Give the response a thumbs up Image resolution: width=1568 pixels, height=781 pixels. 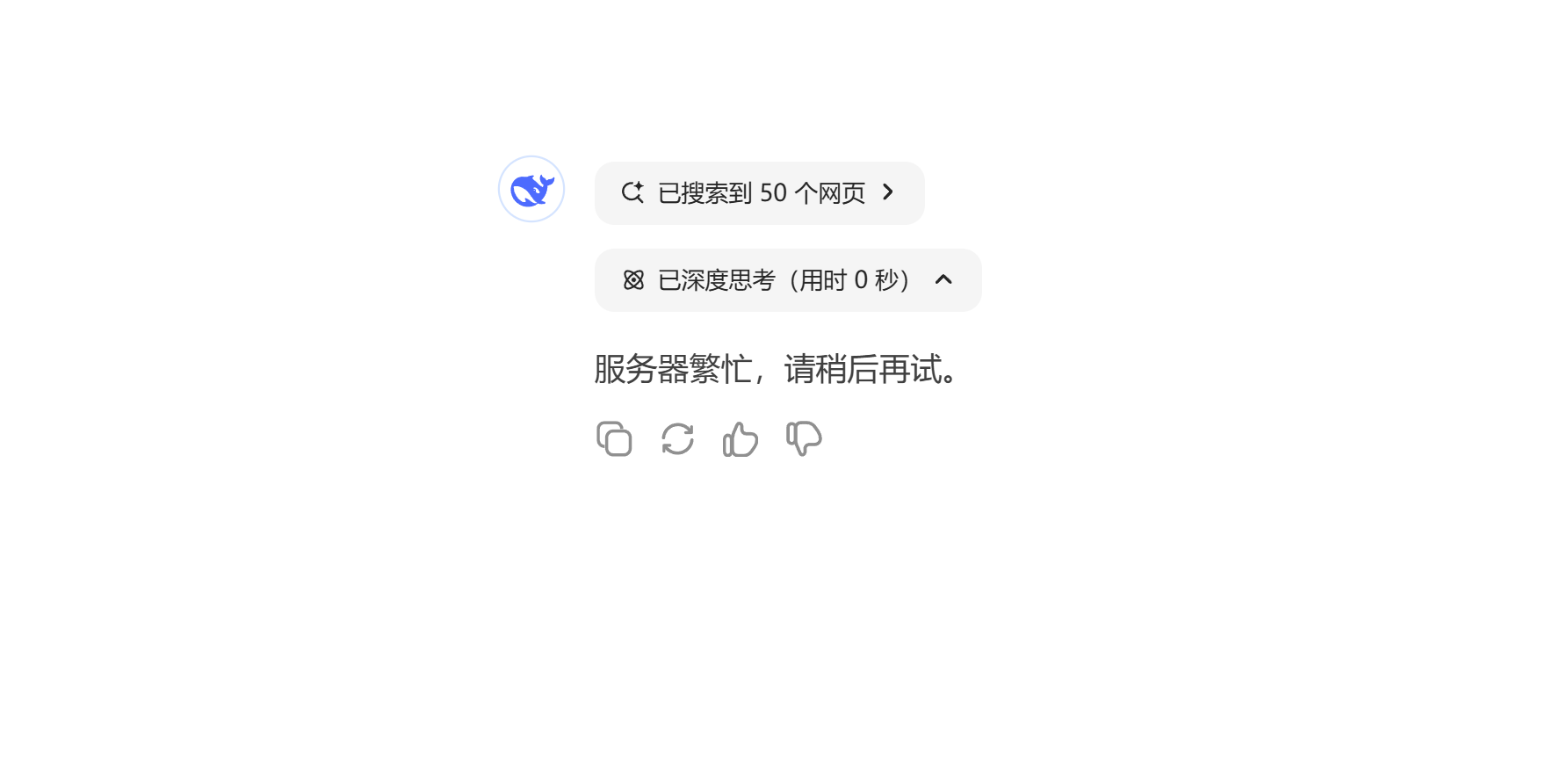point(741,438)
